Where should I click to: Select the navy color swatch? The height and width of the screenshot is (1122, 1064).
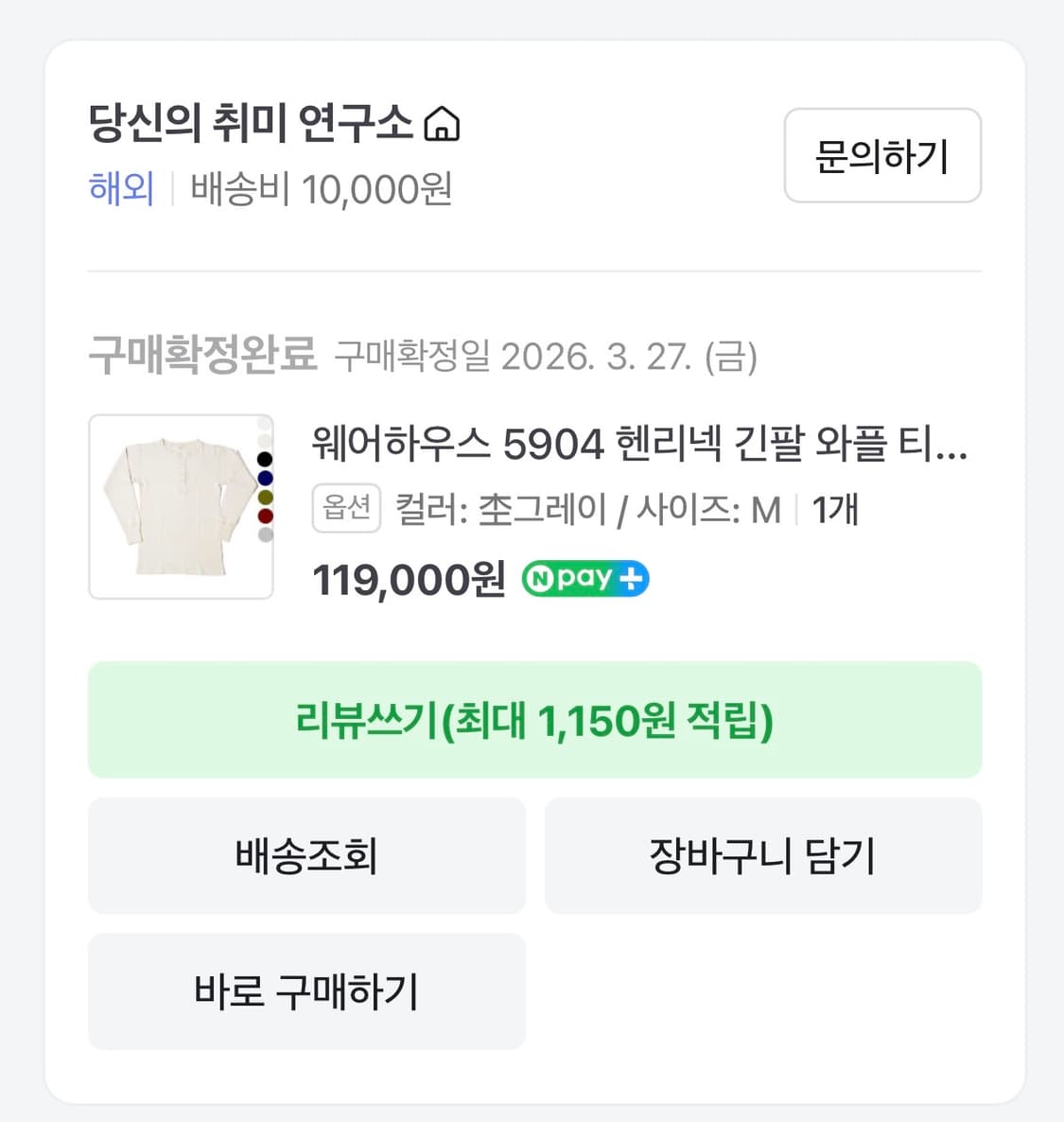pos(264,477)
